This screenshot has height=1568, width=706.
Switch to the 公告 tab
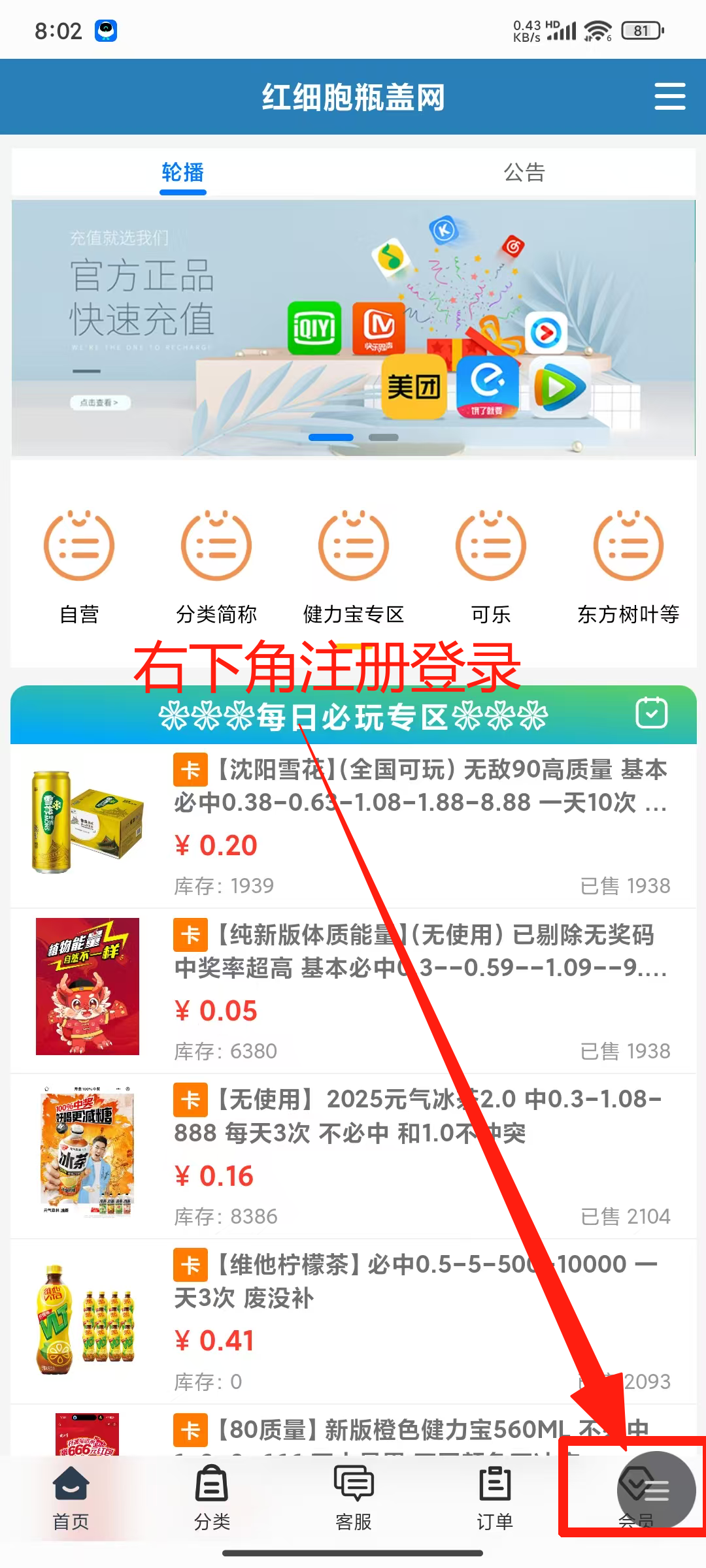pos(524,172)
